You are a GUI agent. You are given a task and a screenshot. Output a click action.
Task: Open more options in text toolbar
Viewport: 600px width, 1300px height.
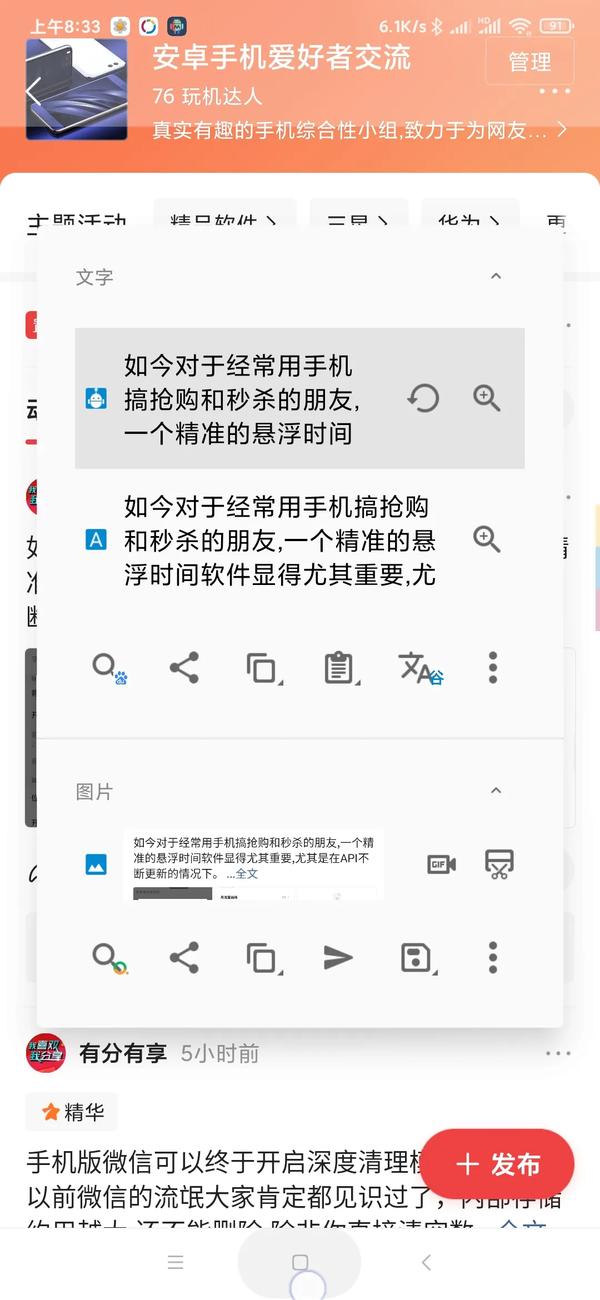[492, 668]
